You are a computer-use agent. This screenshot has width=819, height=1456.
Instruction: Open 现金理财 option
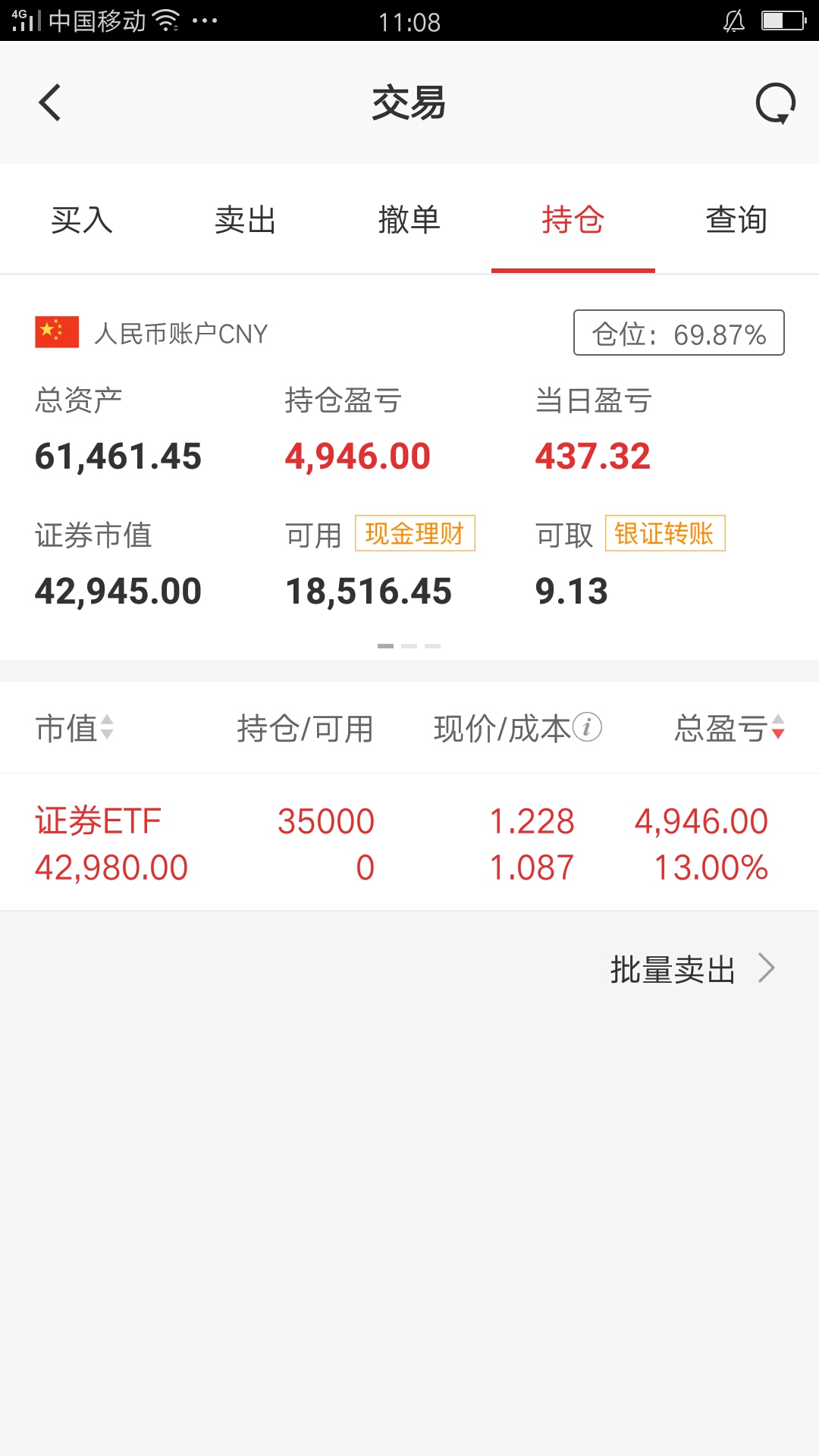pyautogui.click(x=415, y=534)
